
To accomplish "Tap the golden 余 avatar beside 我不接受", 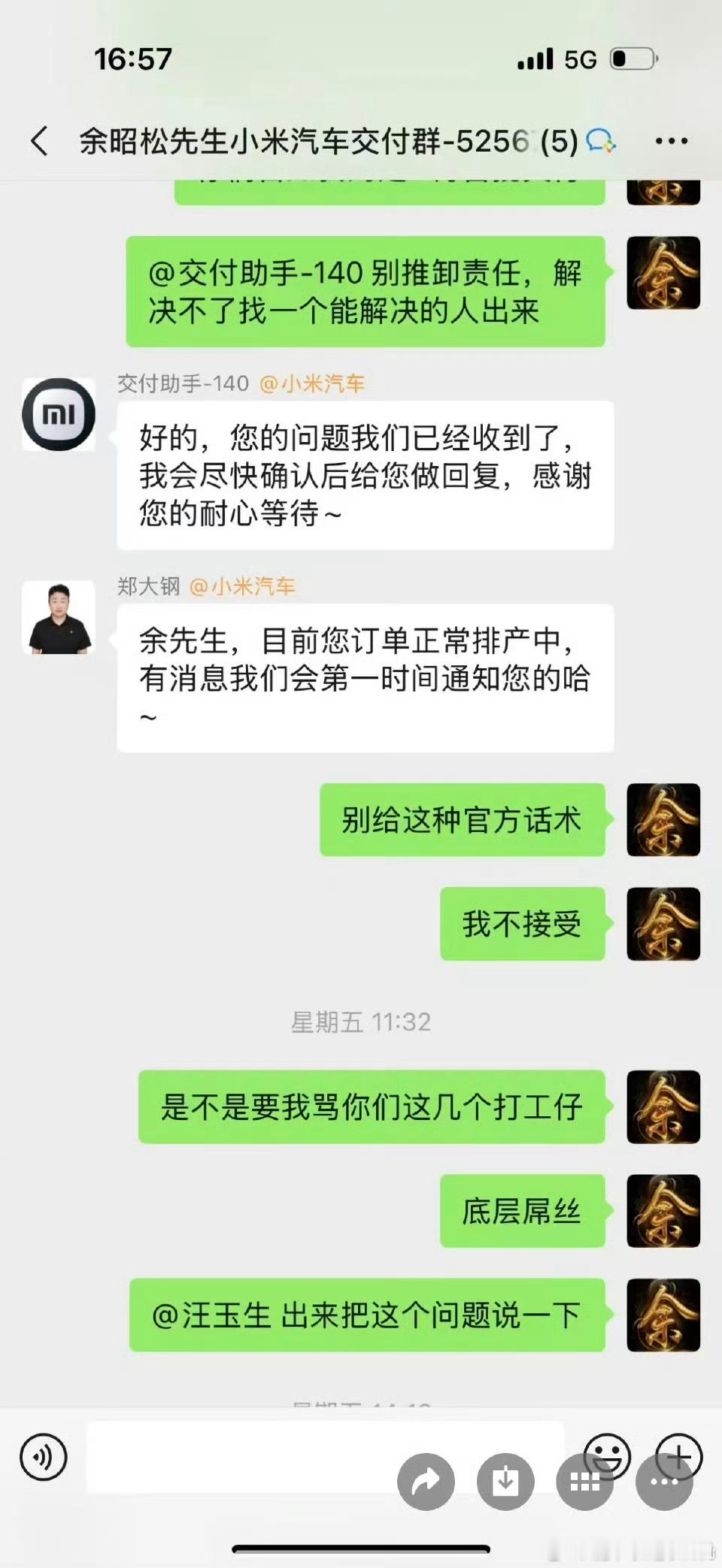I will click(663, 924).
